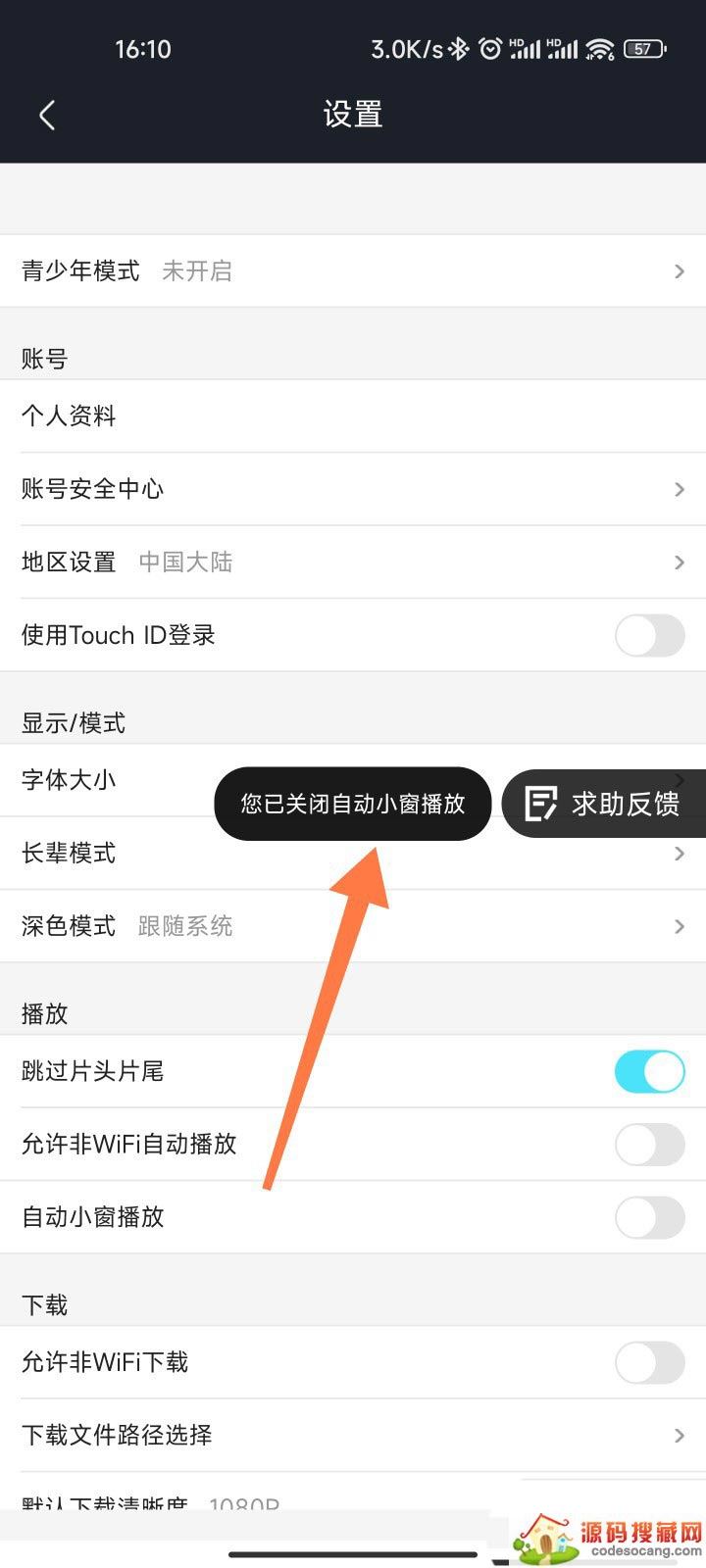
Task: Open 深色模式 setting
Action: click(353, 926)
